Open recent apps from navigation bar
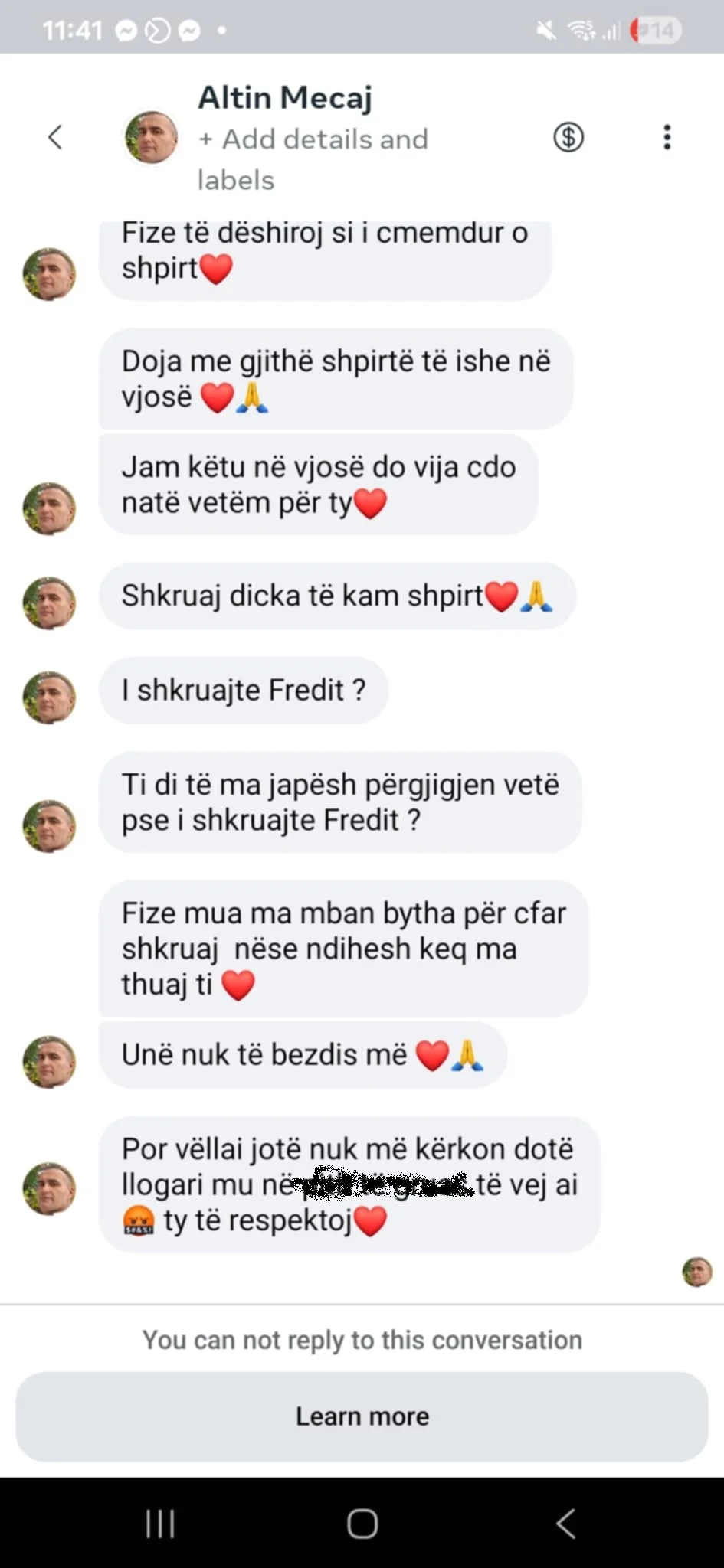724x1568 pixels. [160, 1524]
